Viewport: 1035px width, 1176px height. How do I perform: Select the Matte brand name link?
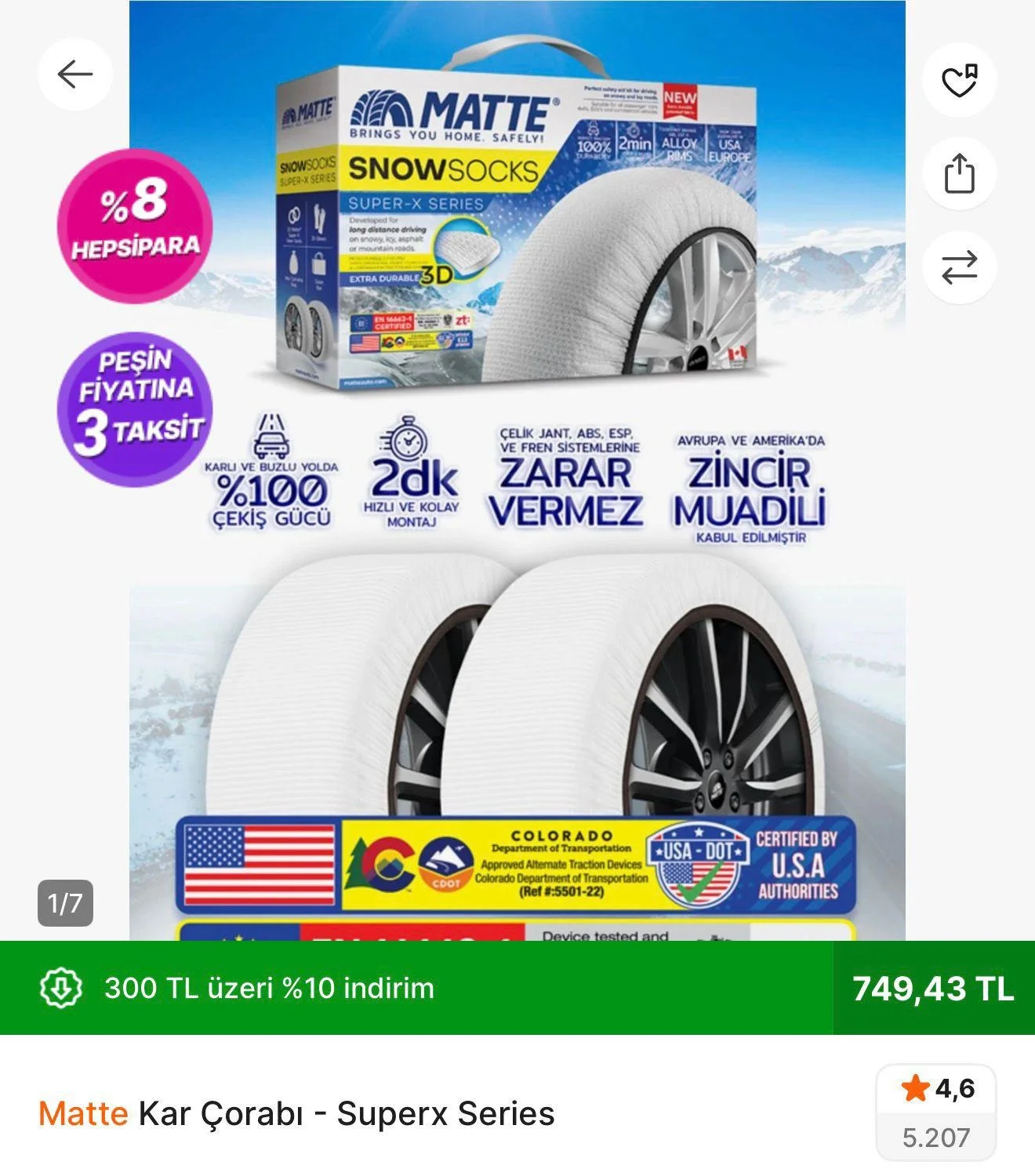(x=82, y=1111)
